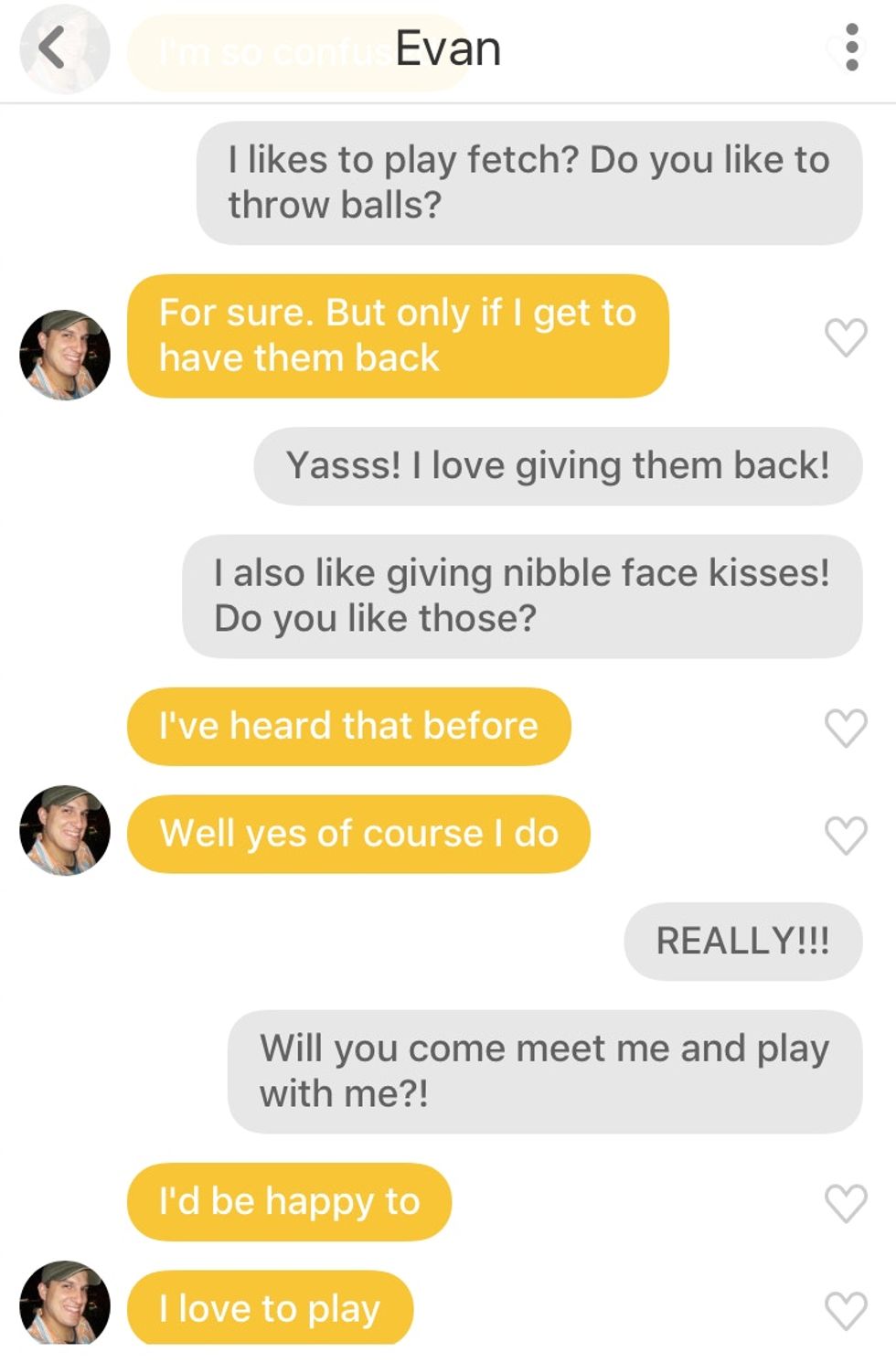
Task: Open the three-dot overflow menu
Action: [851, 48]
